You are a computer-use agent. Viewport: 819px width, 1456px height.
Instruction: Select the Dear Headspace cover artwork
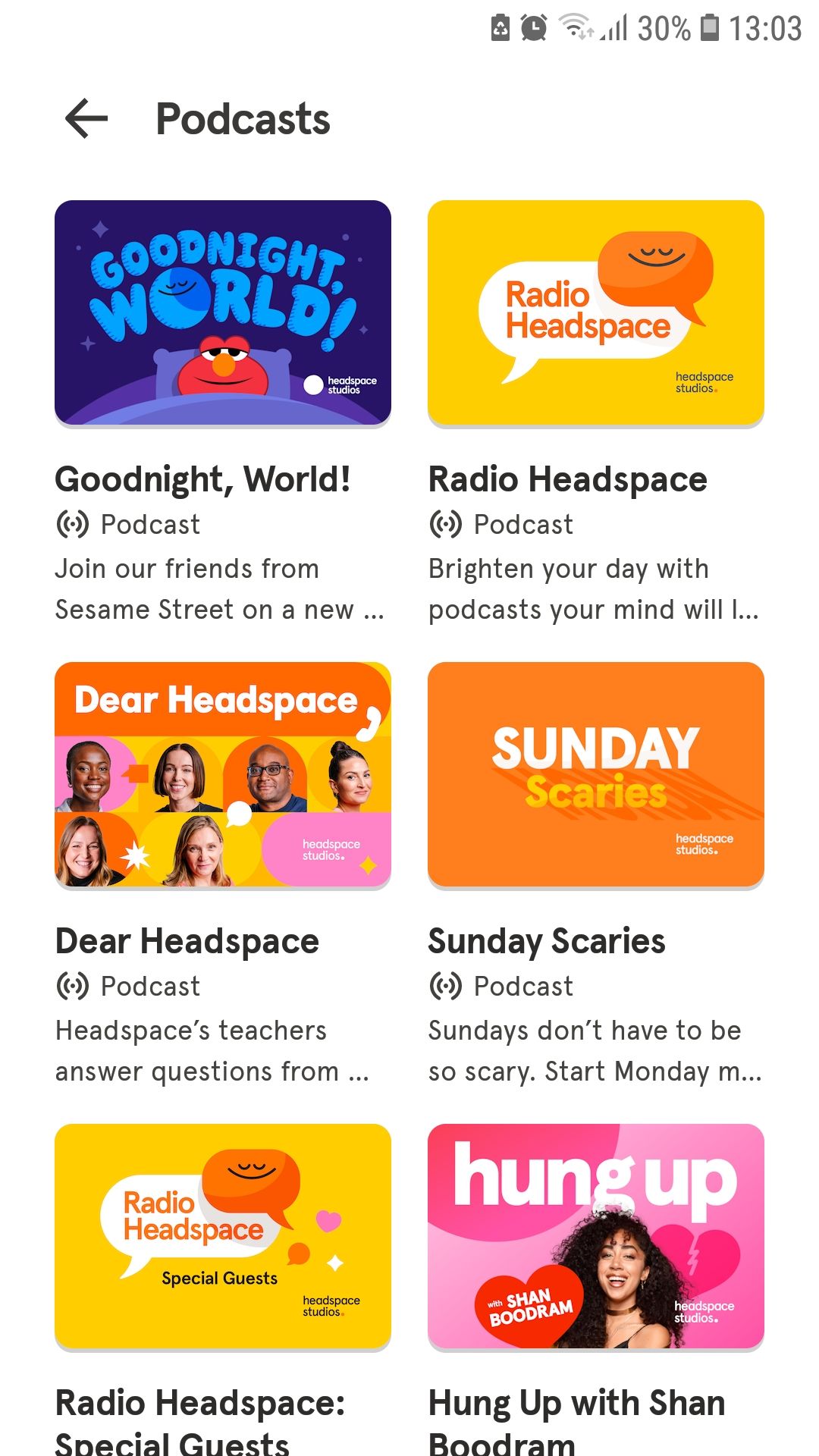pos(223,773)
